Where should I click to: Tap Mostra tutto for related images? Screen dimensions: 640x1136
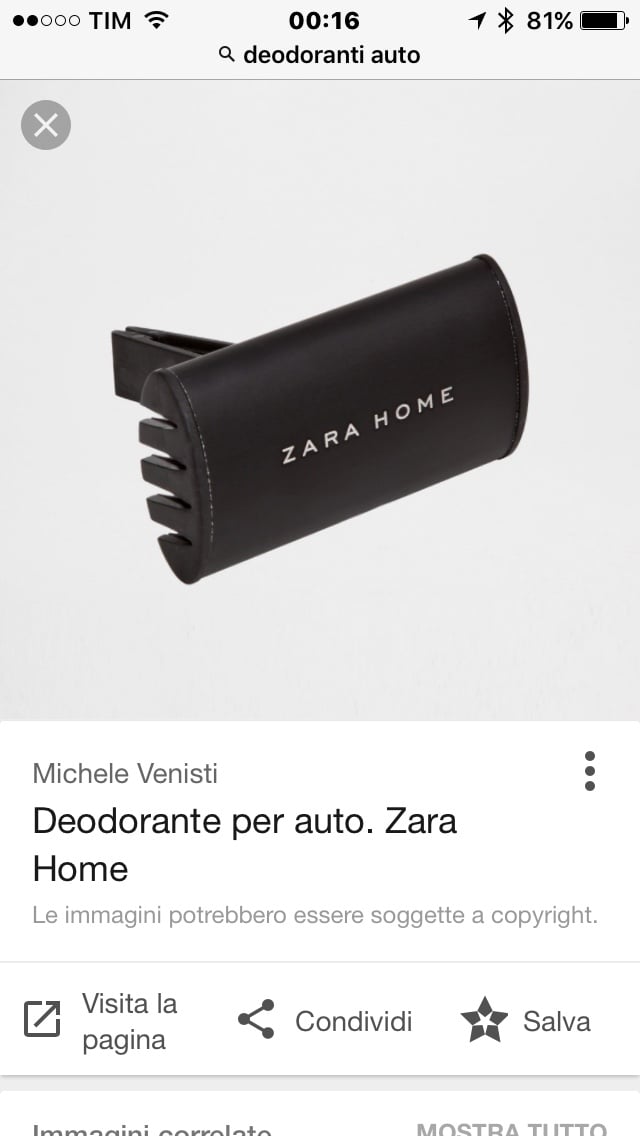pyautogui.click(x=511, y=1128)
